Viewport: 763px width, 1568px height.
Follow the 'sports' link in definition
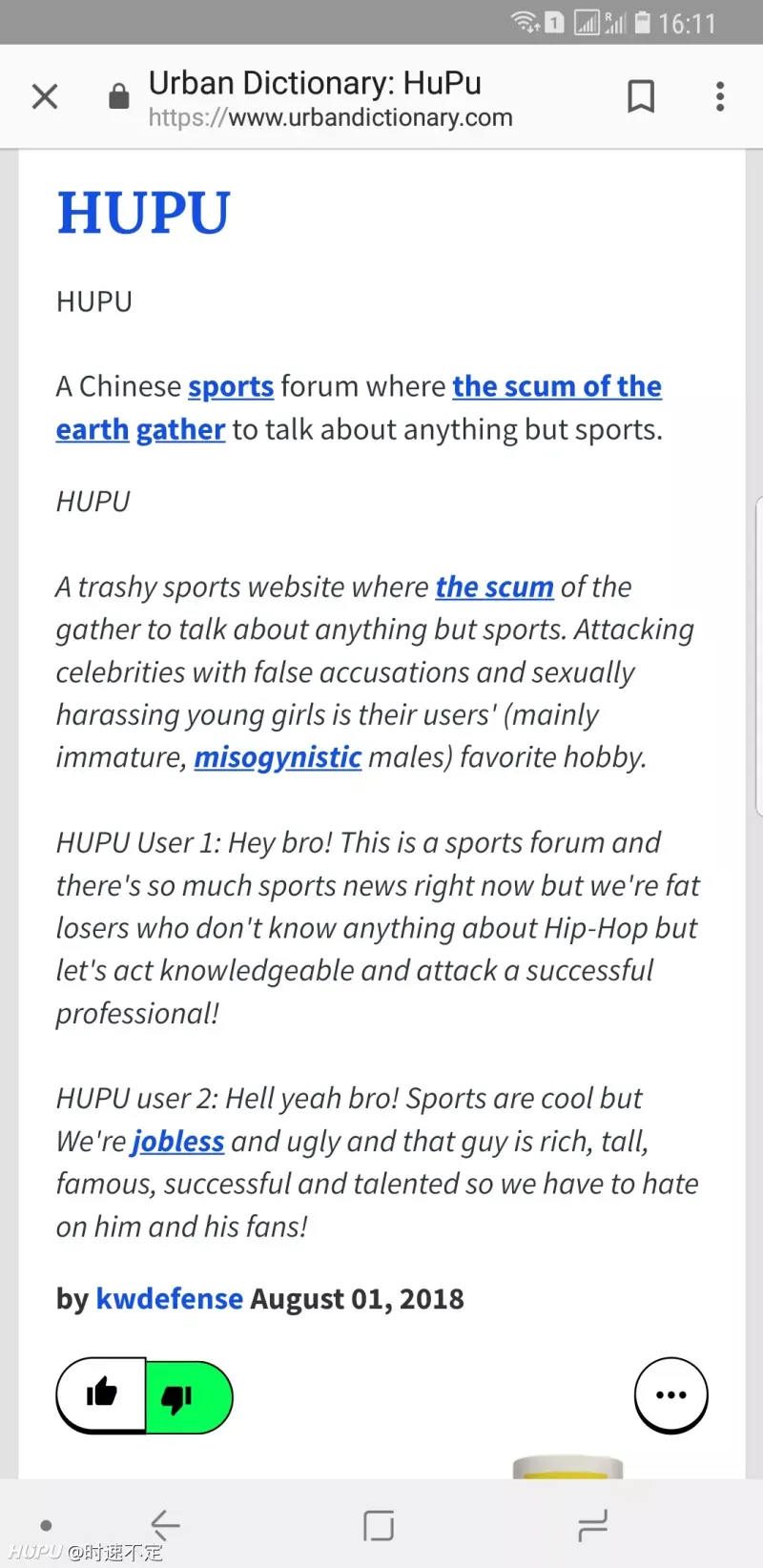[x=231, y=387]
